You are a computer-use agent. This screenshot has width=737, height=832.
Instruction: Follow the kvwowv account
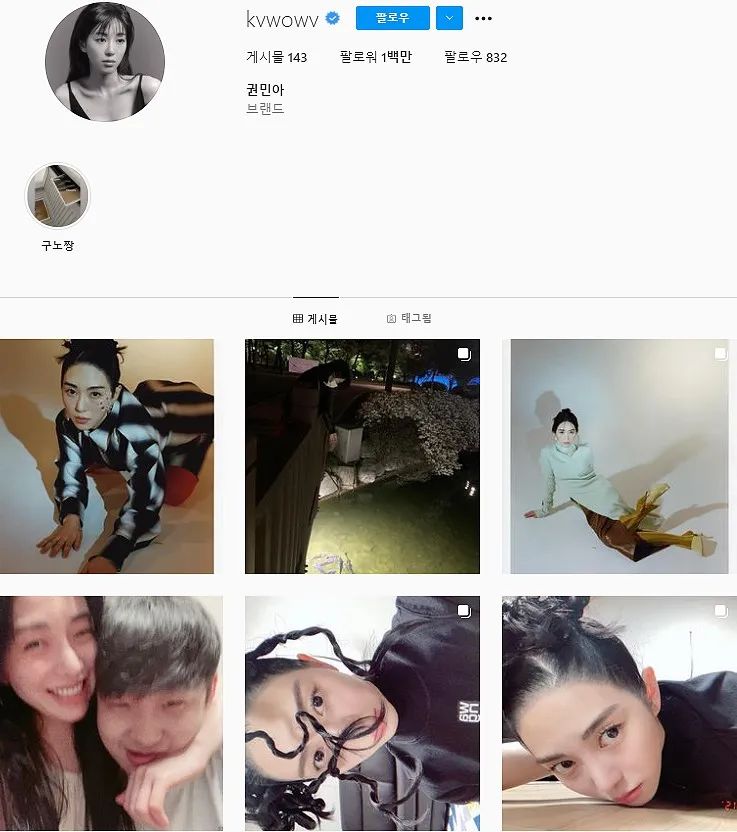pos(392,18)
